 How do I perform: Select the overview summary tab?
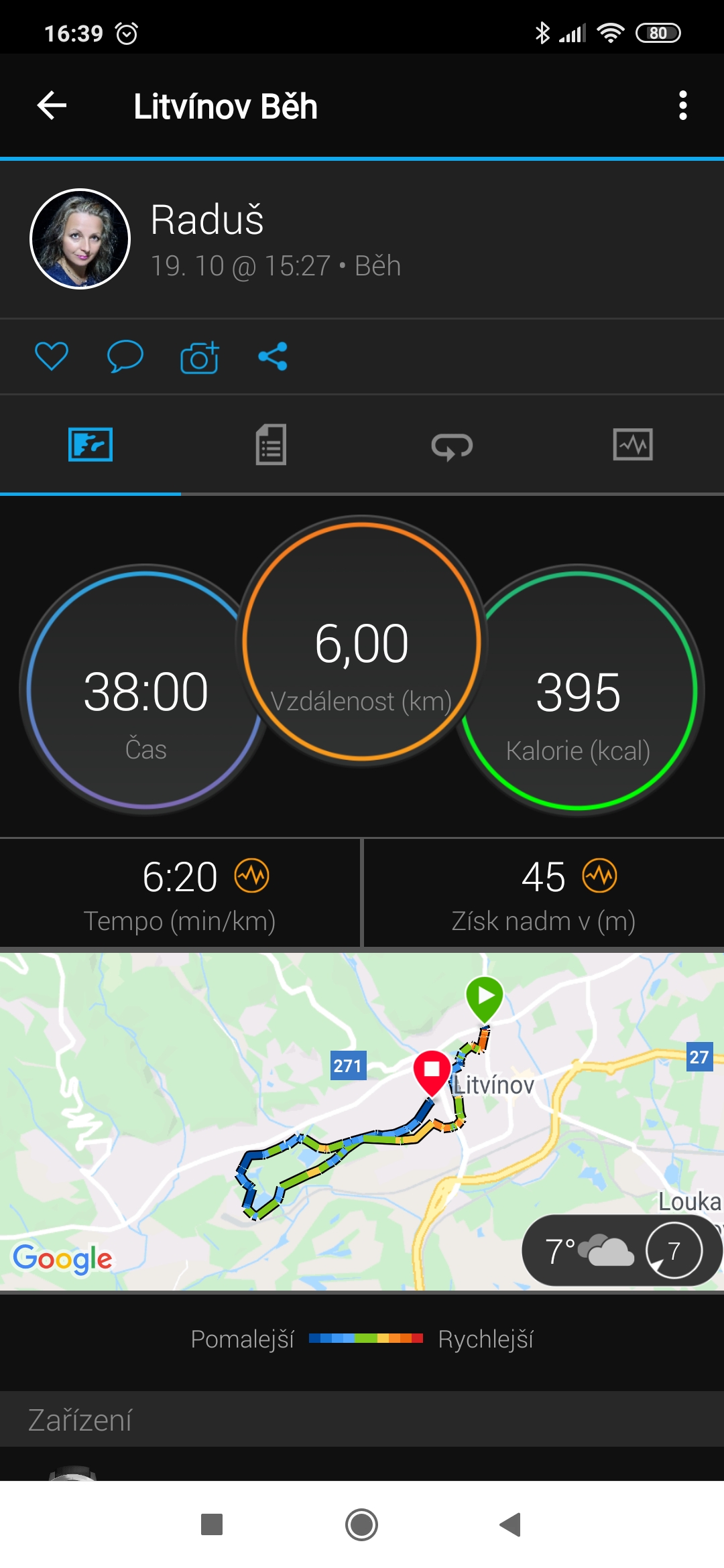(x=90, y=445)
